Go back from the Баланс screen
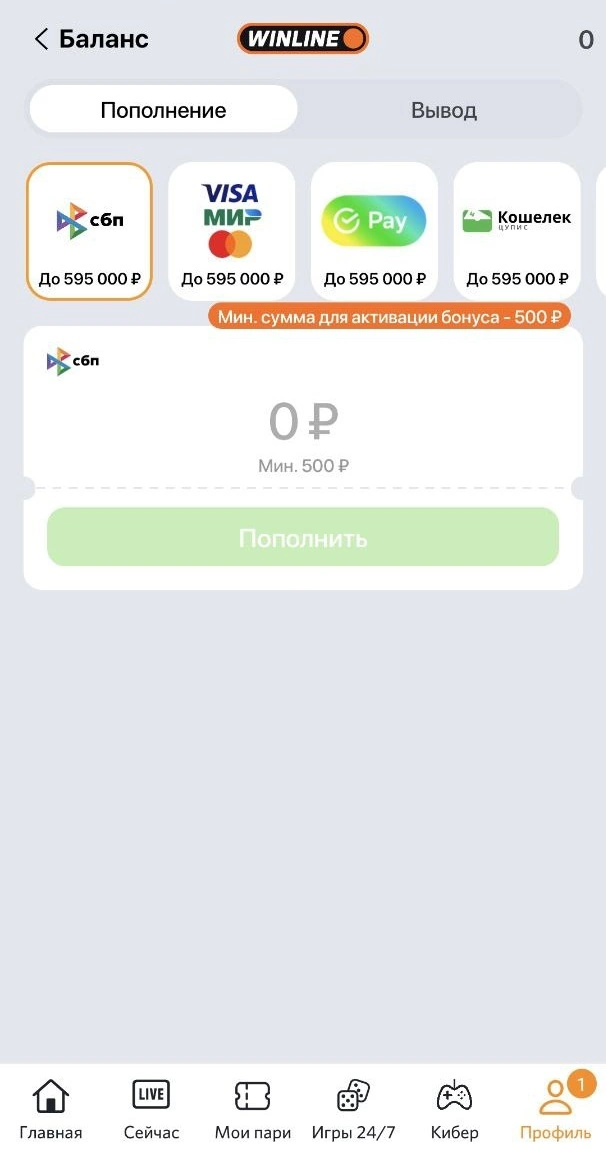Viewport: 606px width, 1149px height. pyautogui.click(x=42, y=40)
